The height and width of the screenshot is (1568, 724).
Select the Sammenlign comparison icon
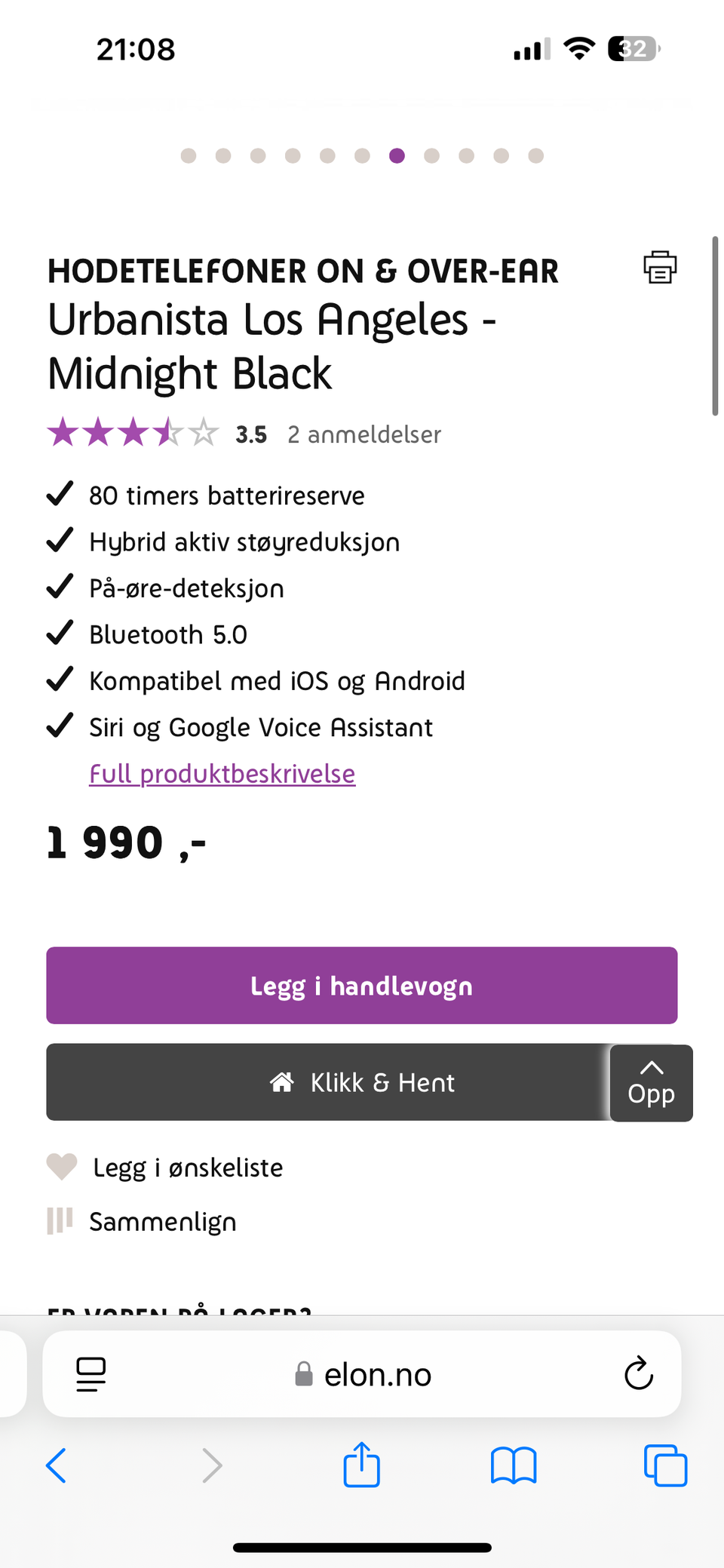pyautogui.click(x=60, y=1221)
